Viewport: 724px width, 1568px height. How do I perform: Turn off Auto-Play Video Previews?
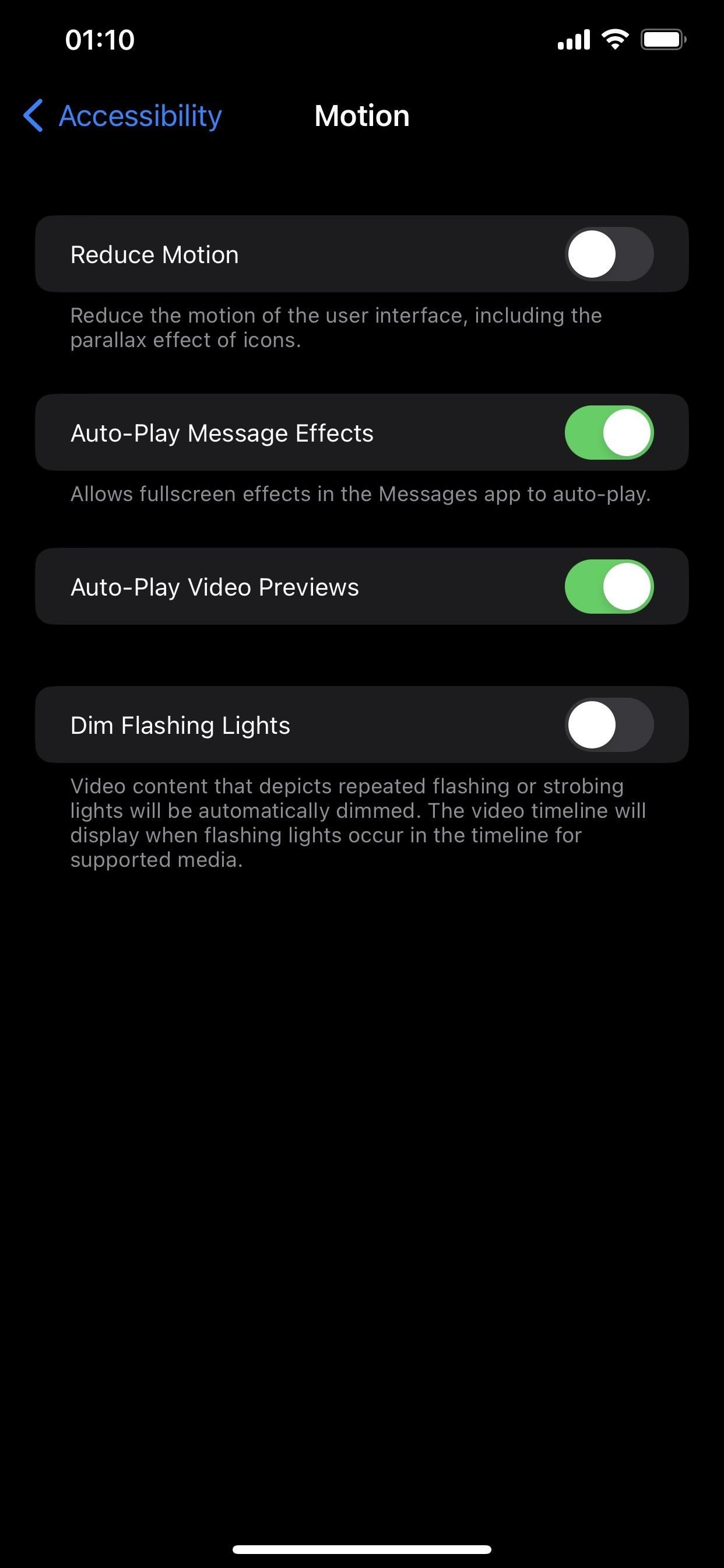point(609,586)
